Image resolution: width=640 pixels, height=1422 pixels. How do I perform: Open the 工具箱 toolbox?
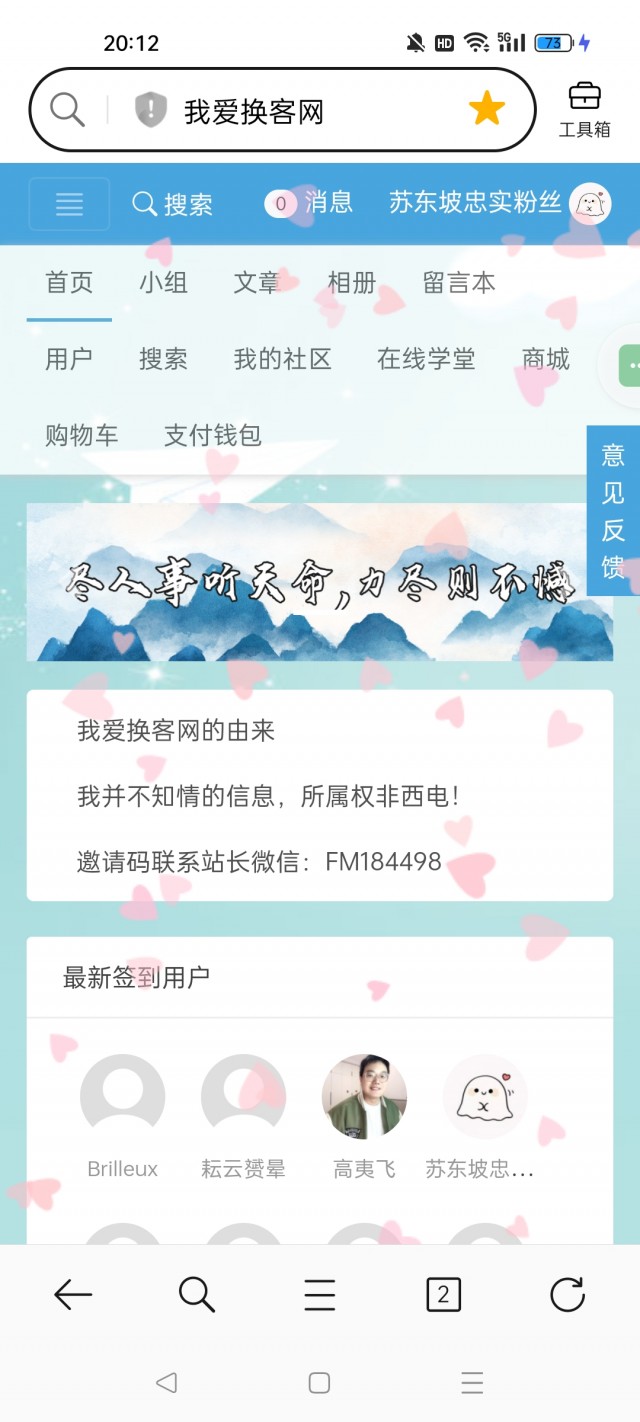(584, 109)
